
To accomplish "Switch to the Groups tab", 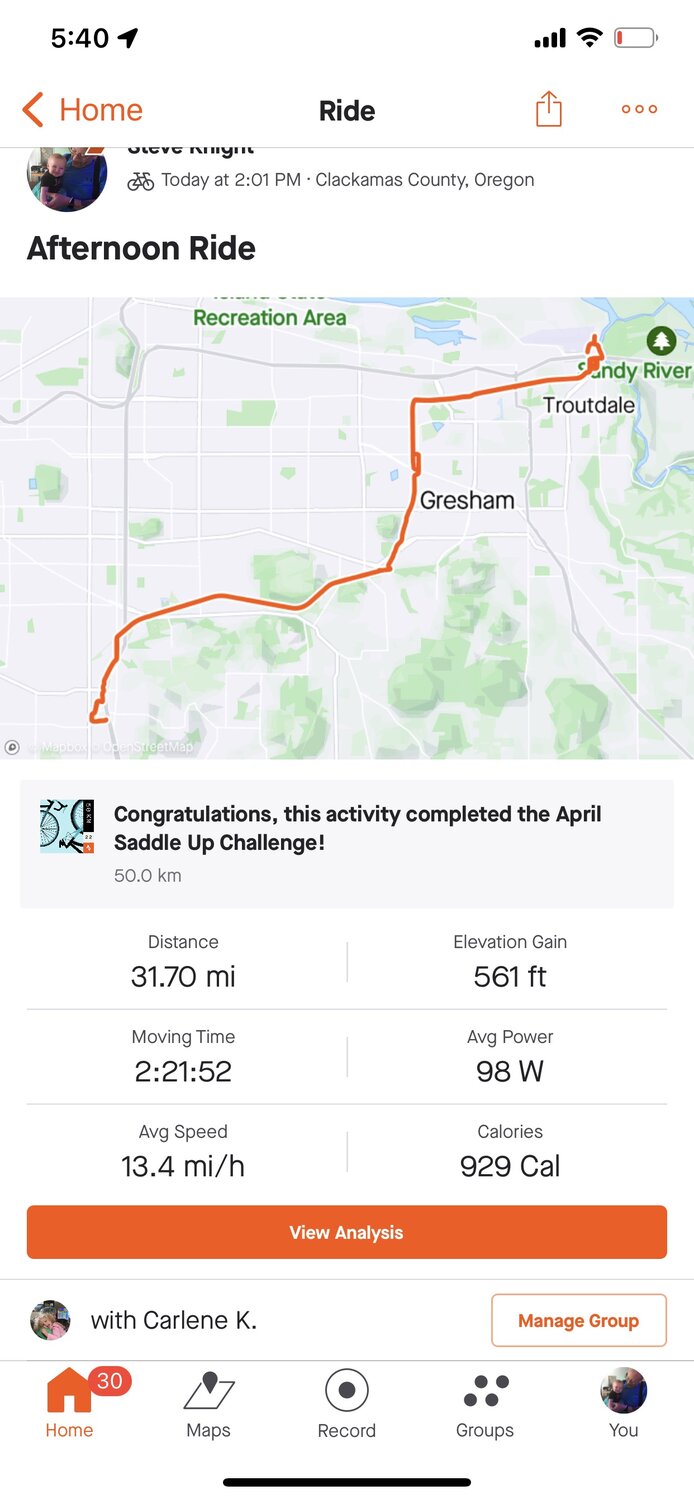I will (x=484, y=1402).
